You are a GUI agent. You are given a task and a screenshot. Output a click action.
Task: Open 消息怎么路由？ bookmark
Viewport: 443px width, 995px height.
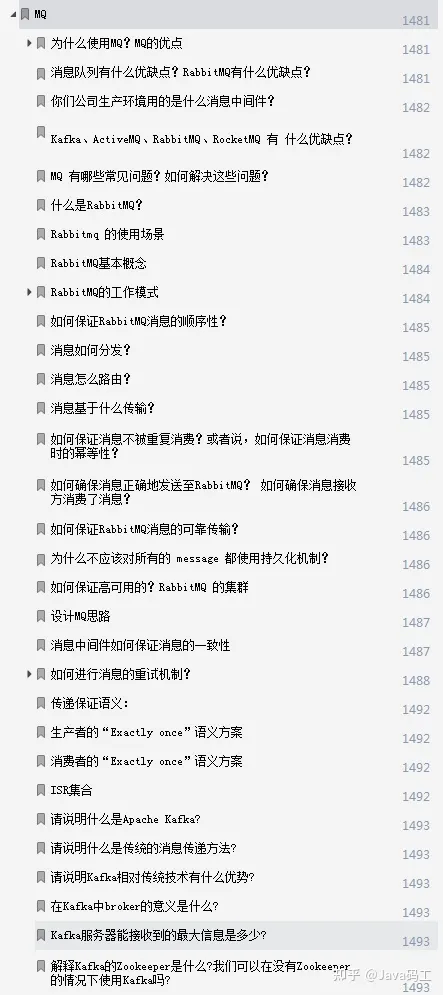[91, 379]
